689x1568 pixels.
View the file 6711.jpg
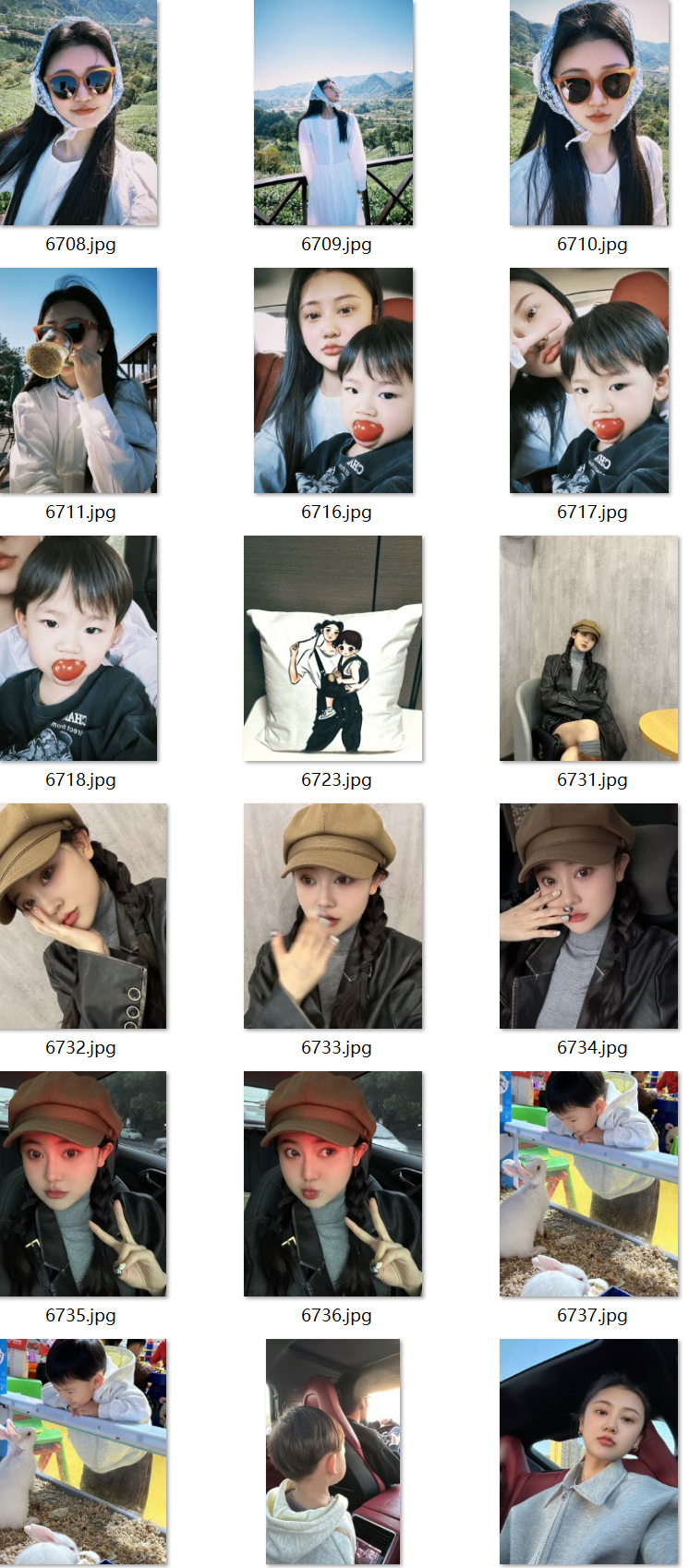79,380
